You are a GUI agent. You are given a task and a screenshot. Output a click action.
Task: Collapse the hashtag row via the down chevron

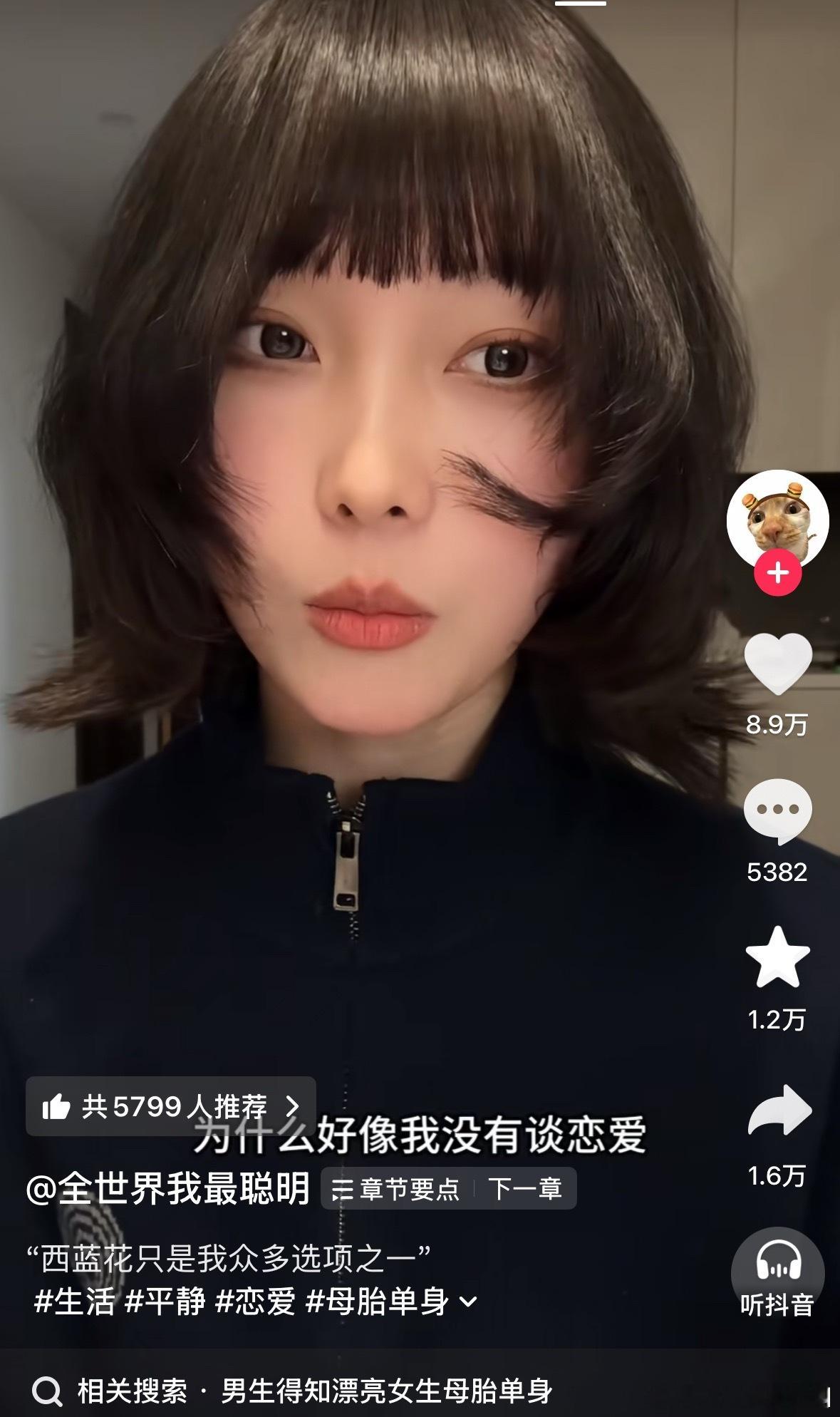pos(468,1299)
